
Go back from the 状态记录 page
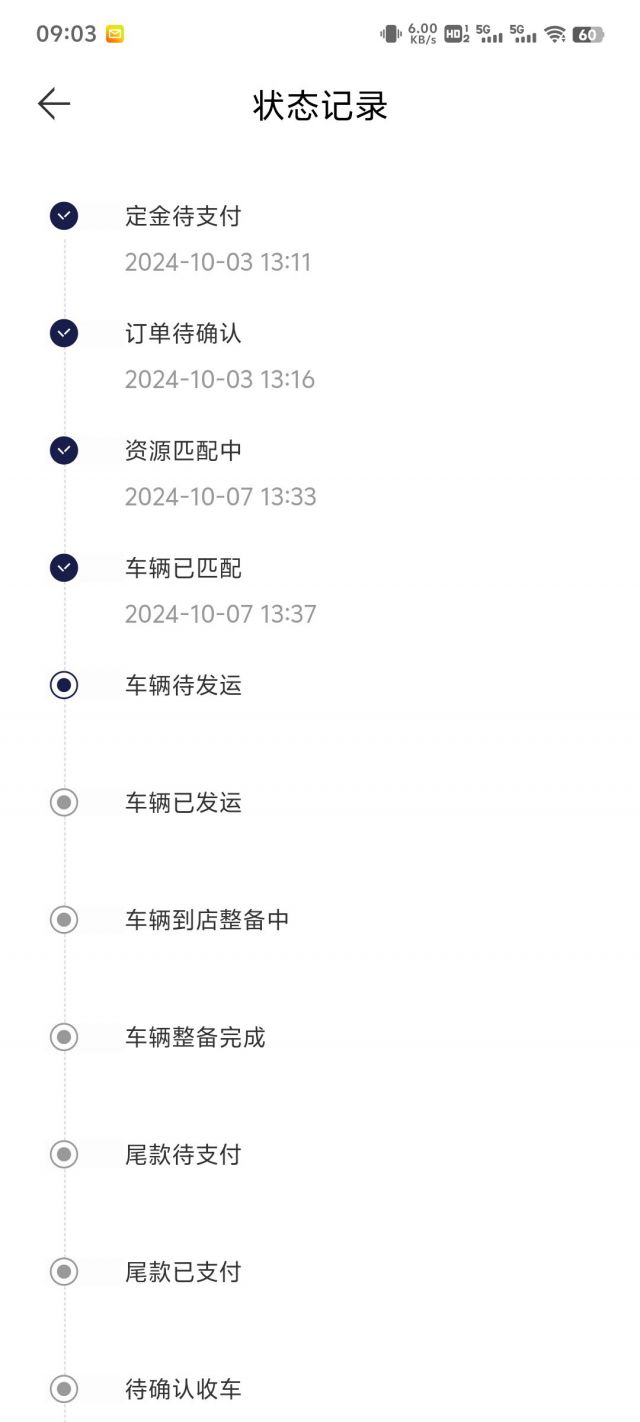(x=54, y=104)
